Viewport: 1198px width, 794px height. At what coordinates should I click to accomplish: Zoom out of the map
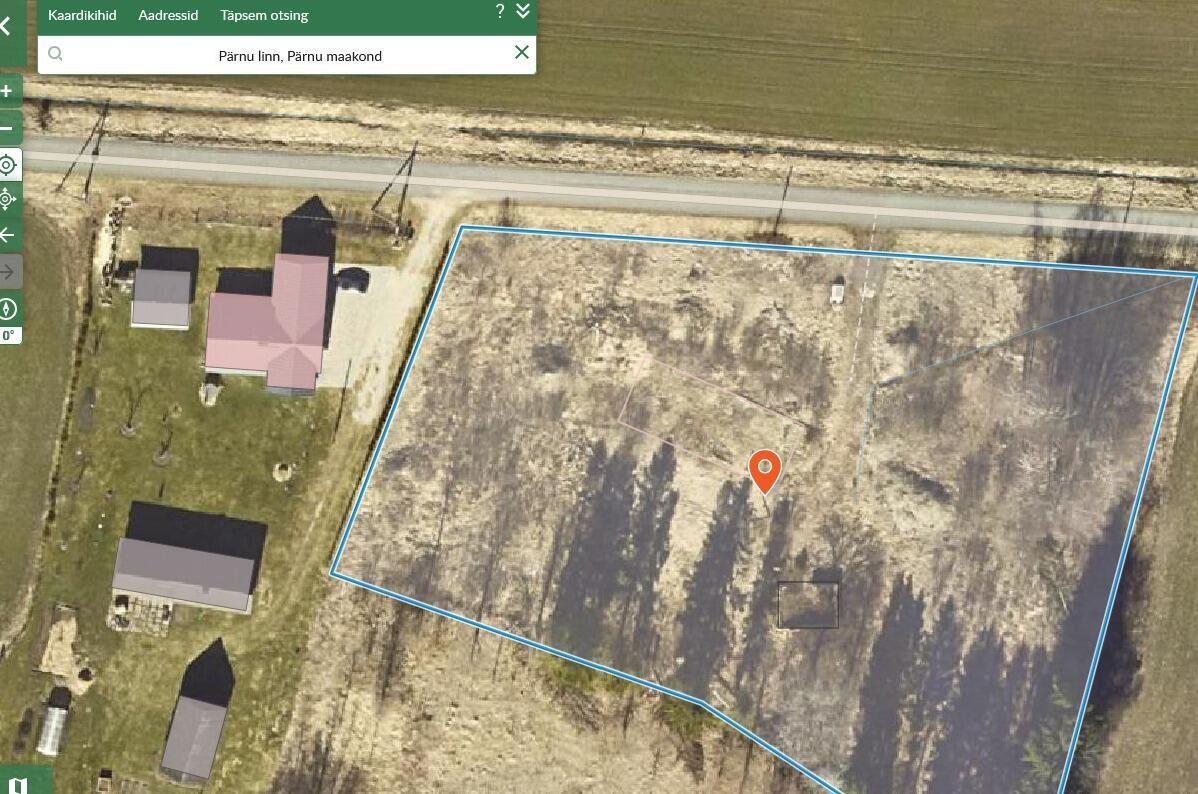(8, 128)
